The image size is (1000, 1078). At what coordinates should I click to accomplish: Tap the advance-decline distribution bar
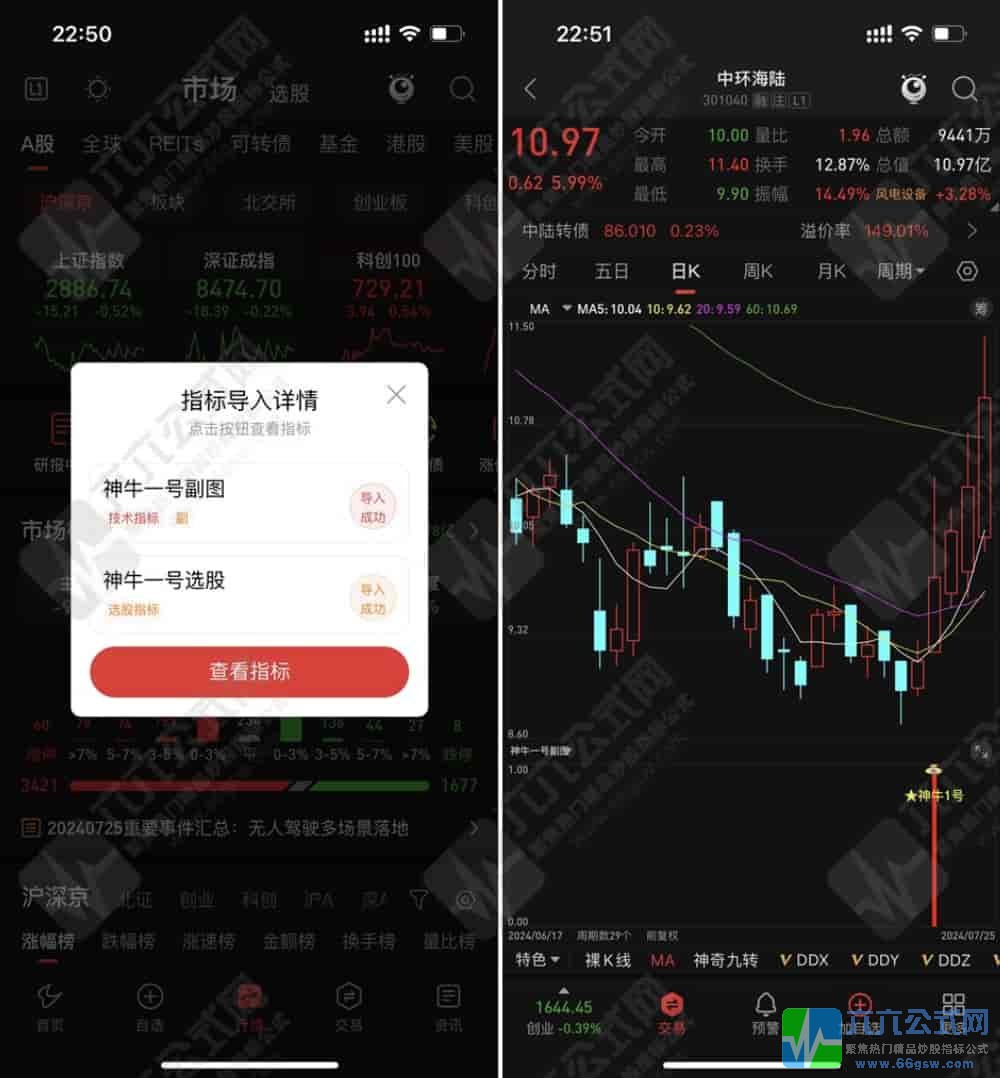[x=248, y=786]
